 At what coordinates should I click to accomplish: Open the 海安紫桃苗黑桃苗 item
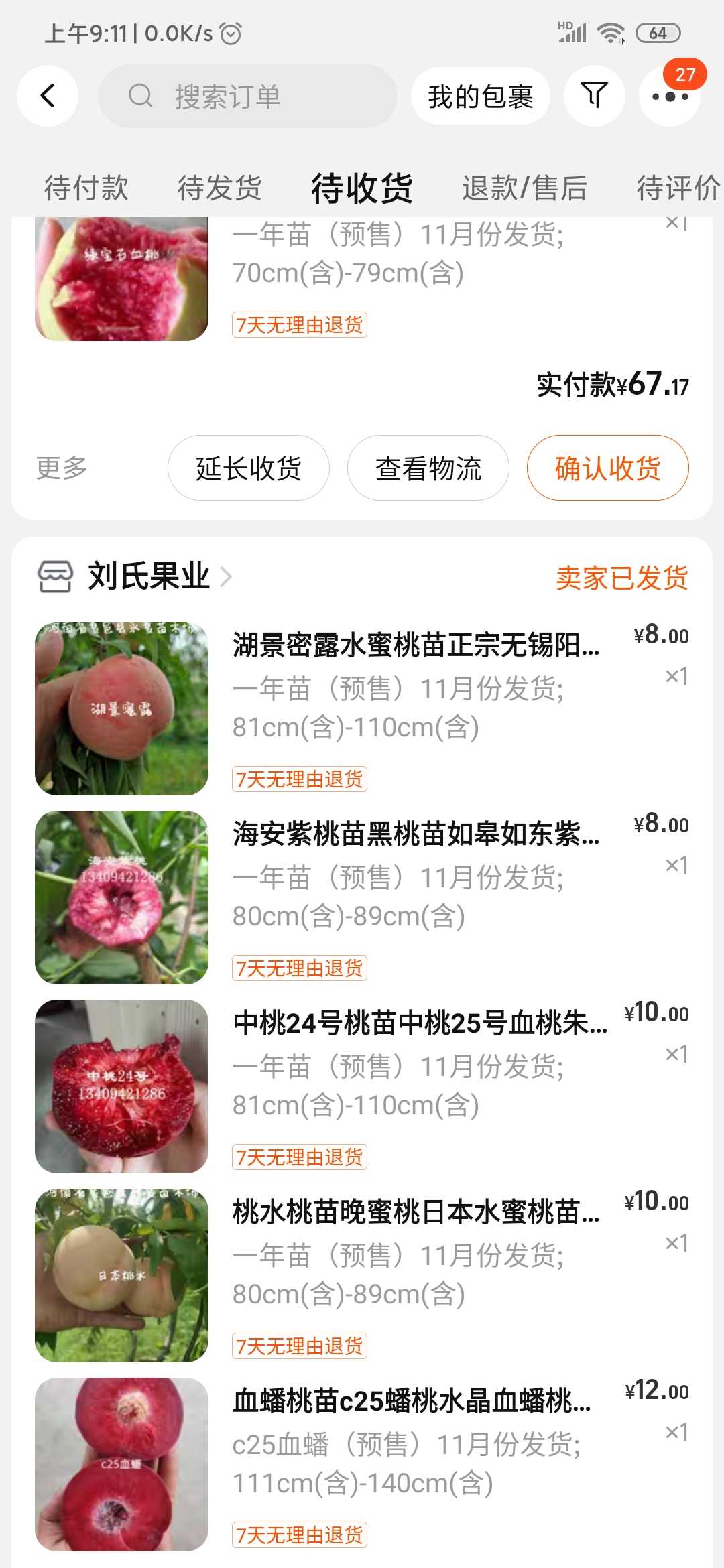(x=416, y=834)
